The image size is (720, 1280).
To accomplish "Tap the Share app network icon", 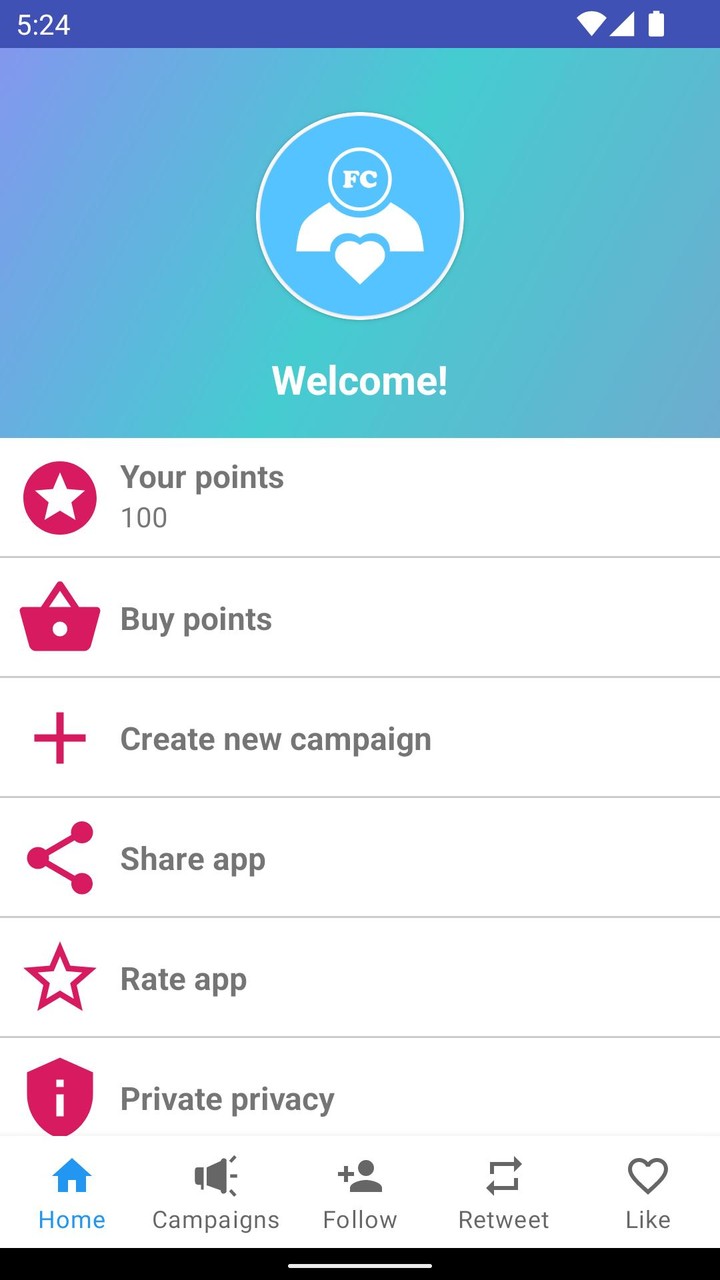I will click(x=60, y=857).
